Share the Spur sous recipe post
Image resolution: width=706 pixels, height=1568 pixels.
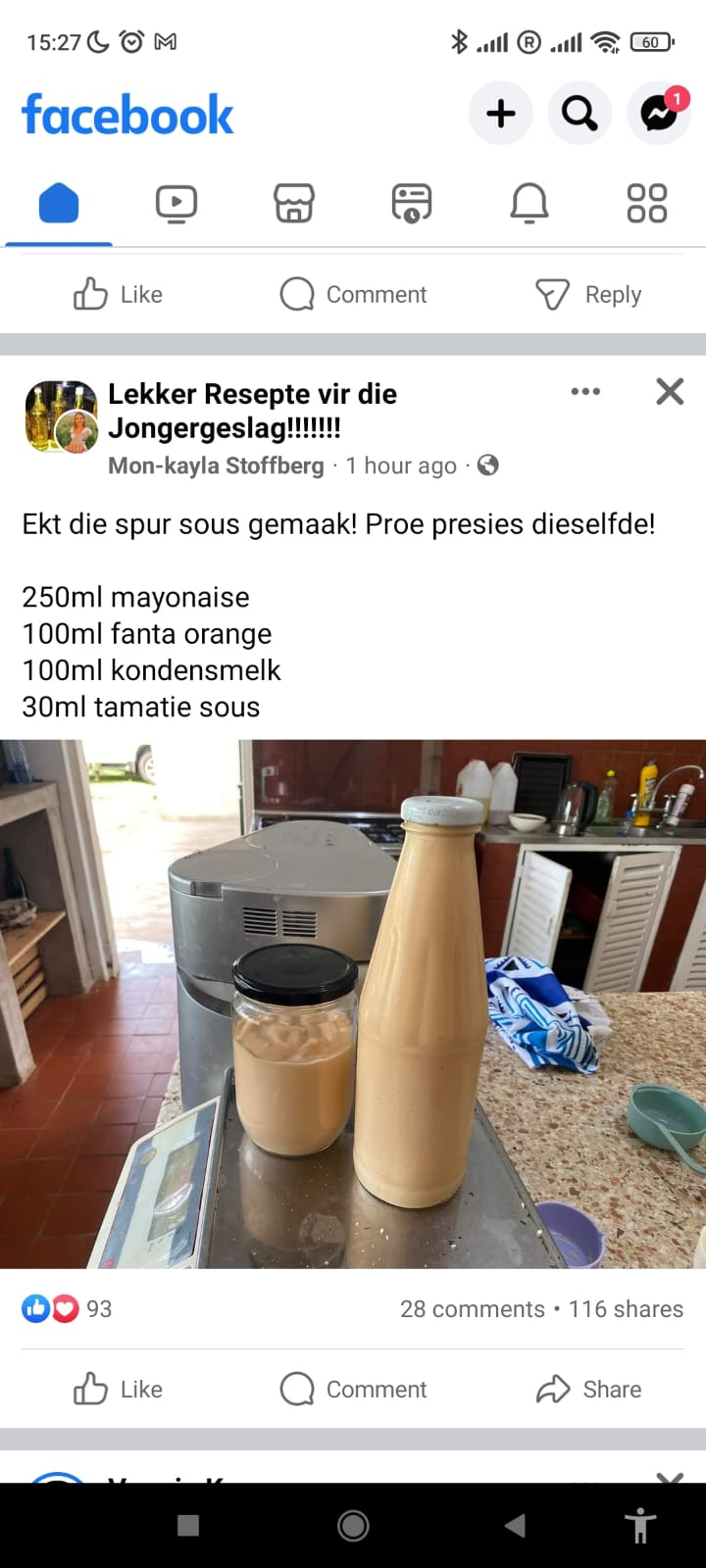tap(588, 1389)
